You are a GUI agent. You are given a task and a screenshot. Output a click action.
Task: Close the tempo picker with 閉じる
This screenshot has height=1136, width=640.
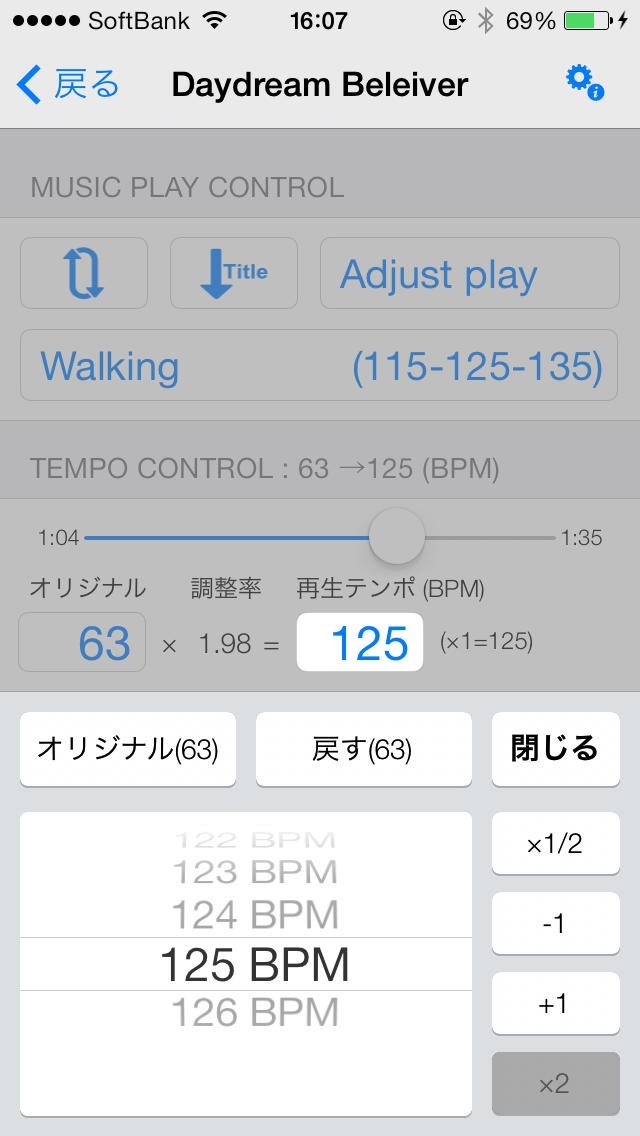click(x=555, y=749)
